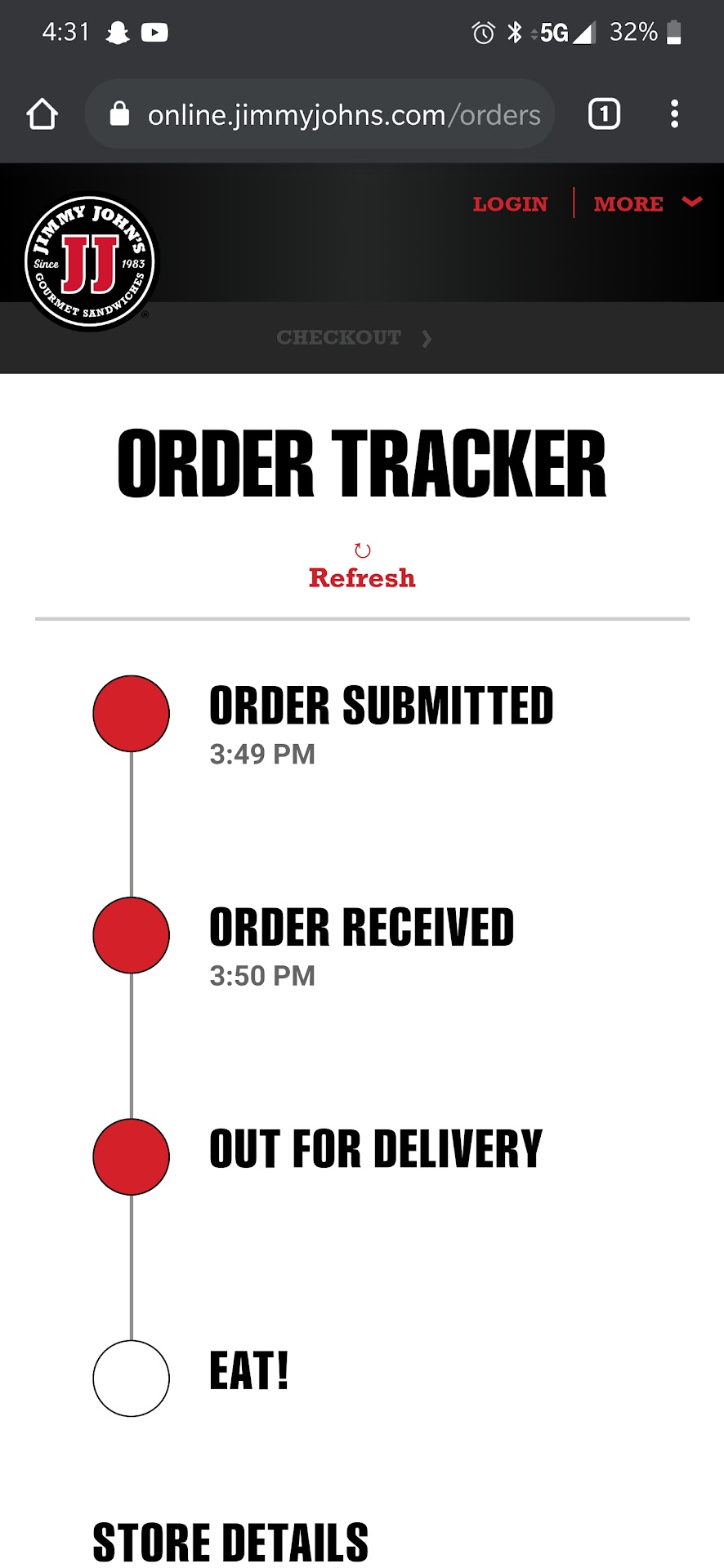
Task: Tap the browser home icon
Action: tap(42, 114)
